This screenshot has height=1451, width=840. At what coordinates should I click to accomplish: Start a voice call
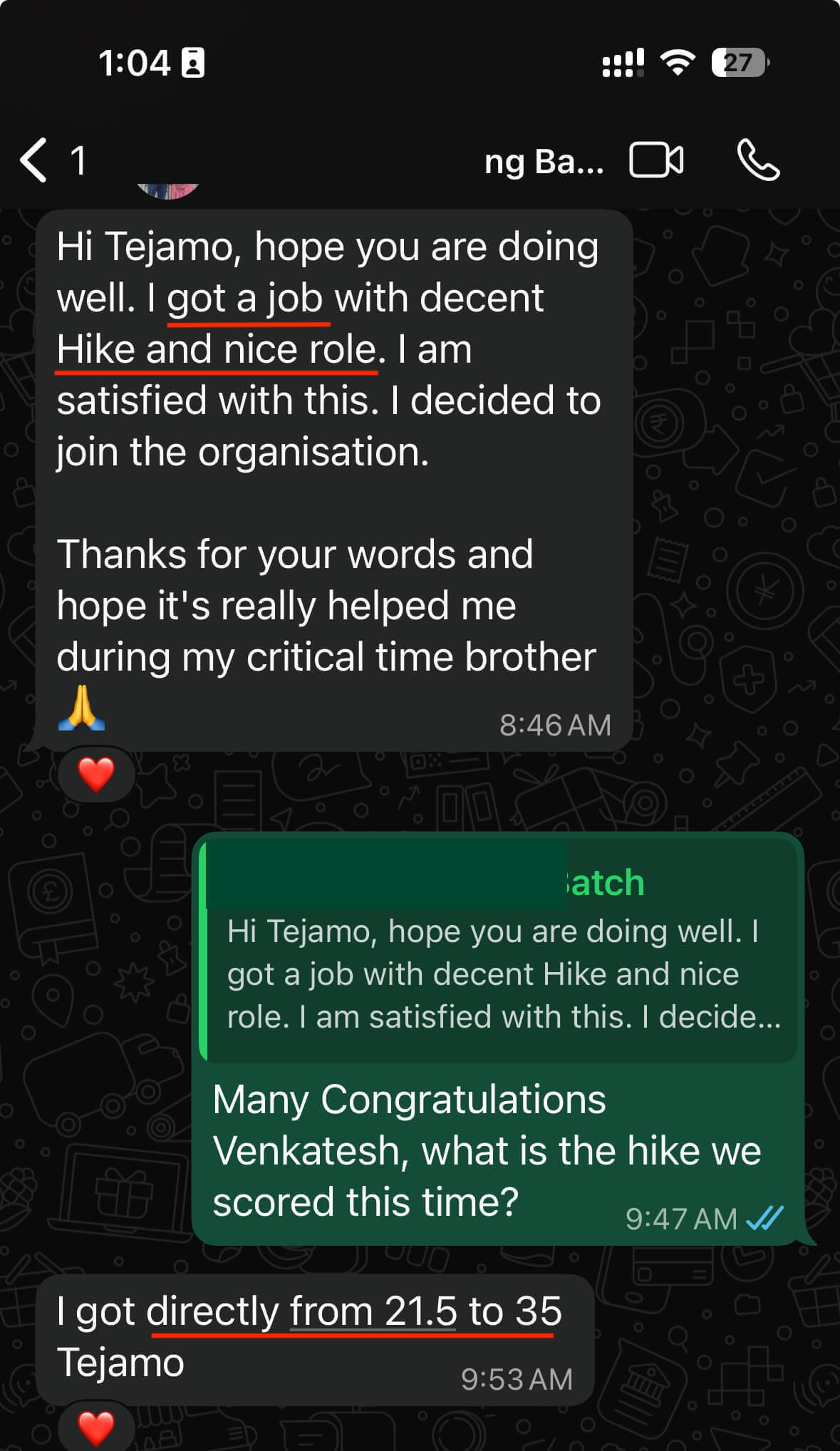(758, 160)
